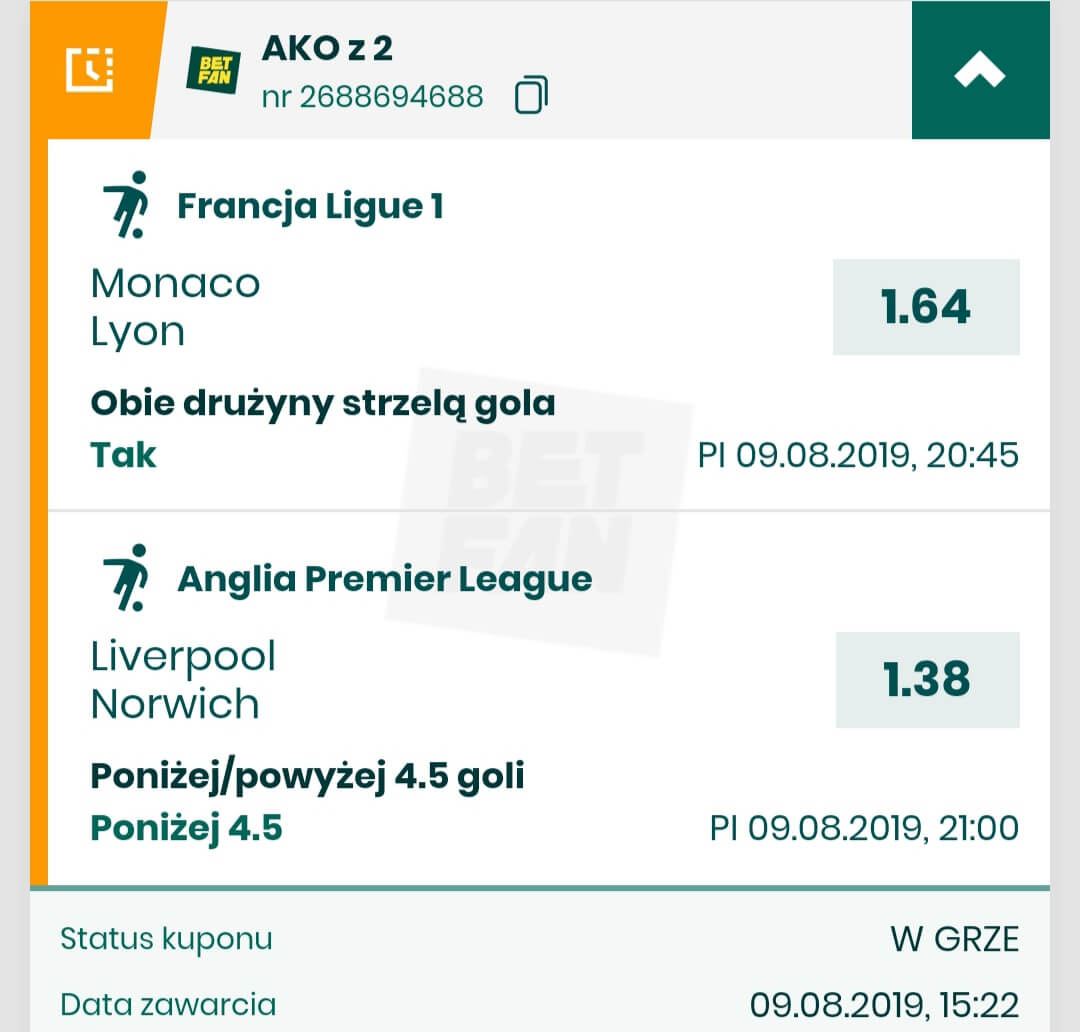The height and width of the screenshot is (1032, 1080).
Task: Collapse the coupon with the up chevron
Action: pyautogui.click(x=980, y=70)
